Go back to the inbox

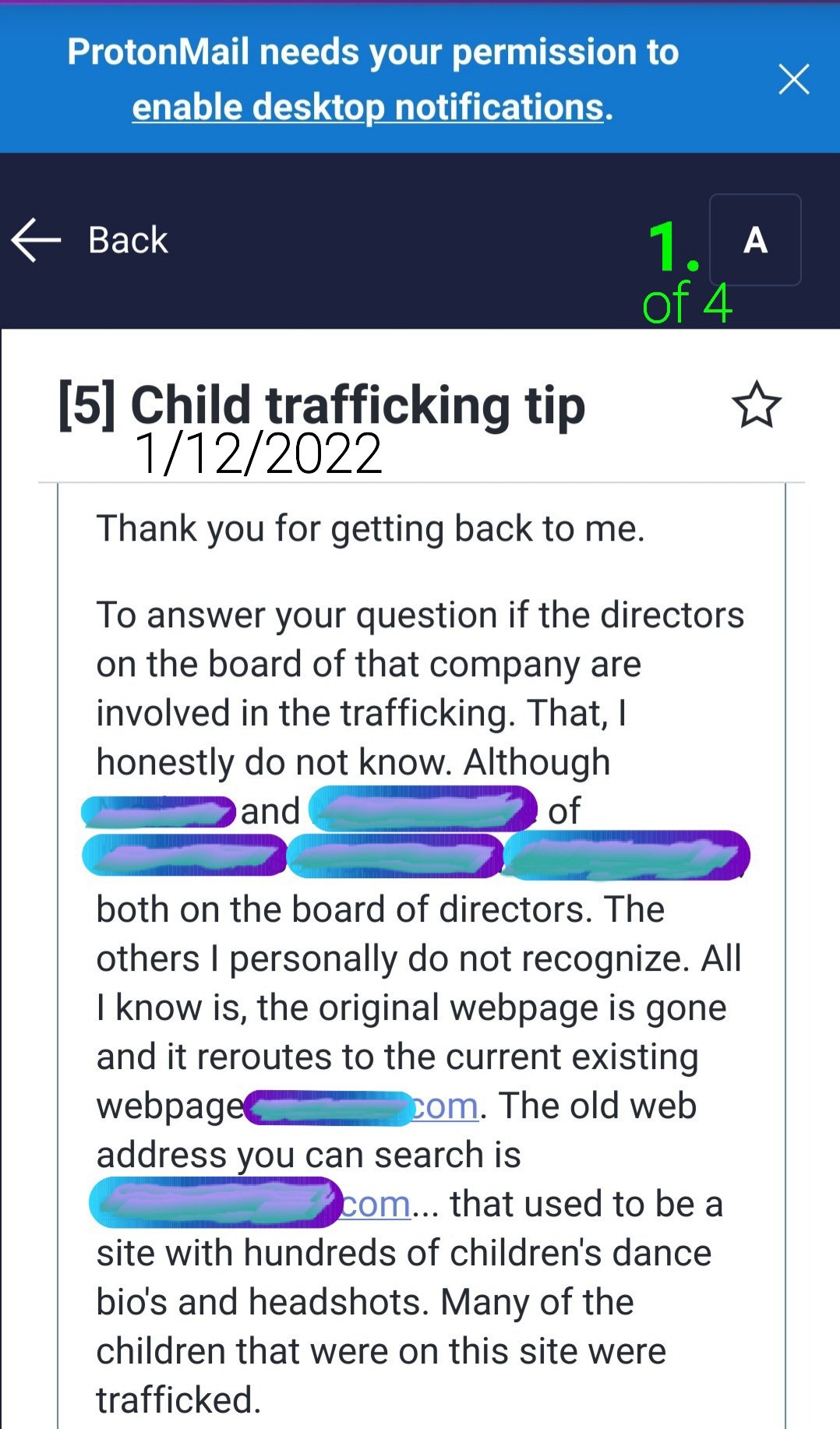[x=90, y=240]
